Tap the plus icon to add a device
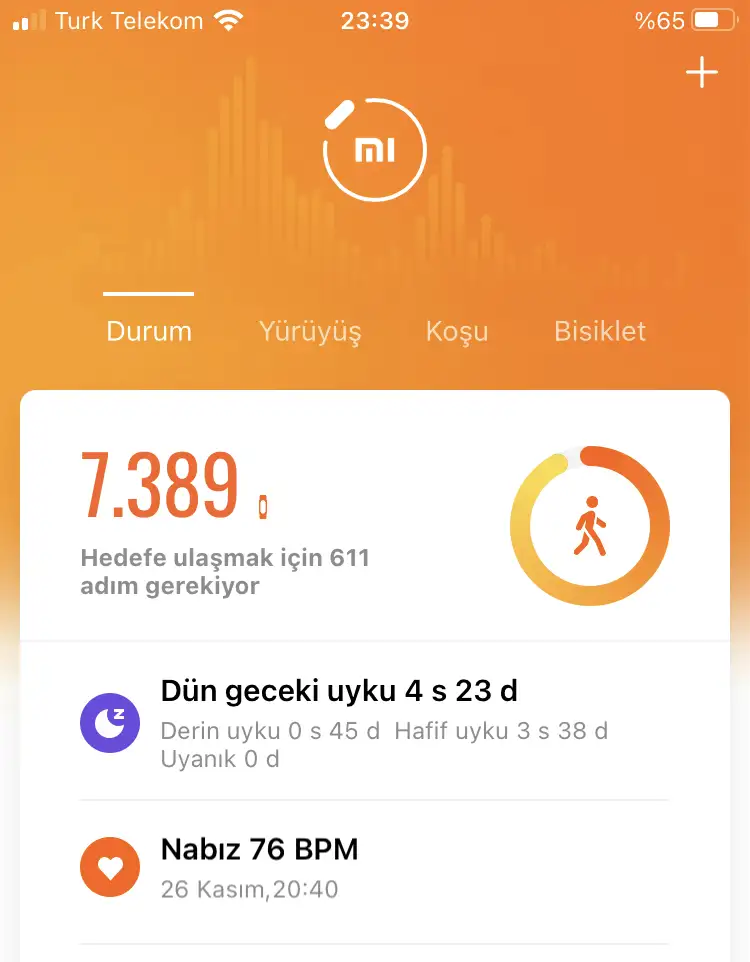This screenshot has height=962, width=750. tap(702, 71)
